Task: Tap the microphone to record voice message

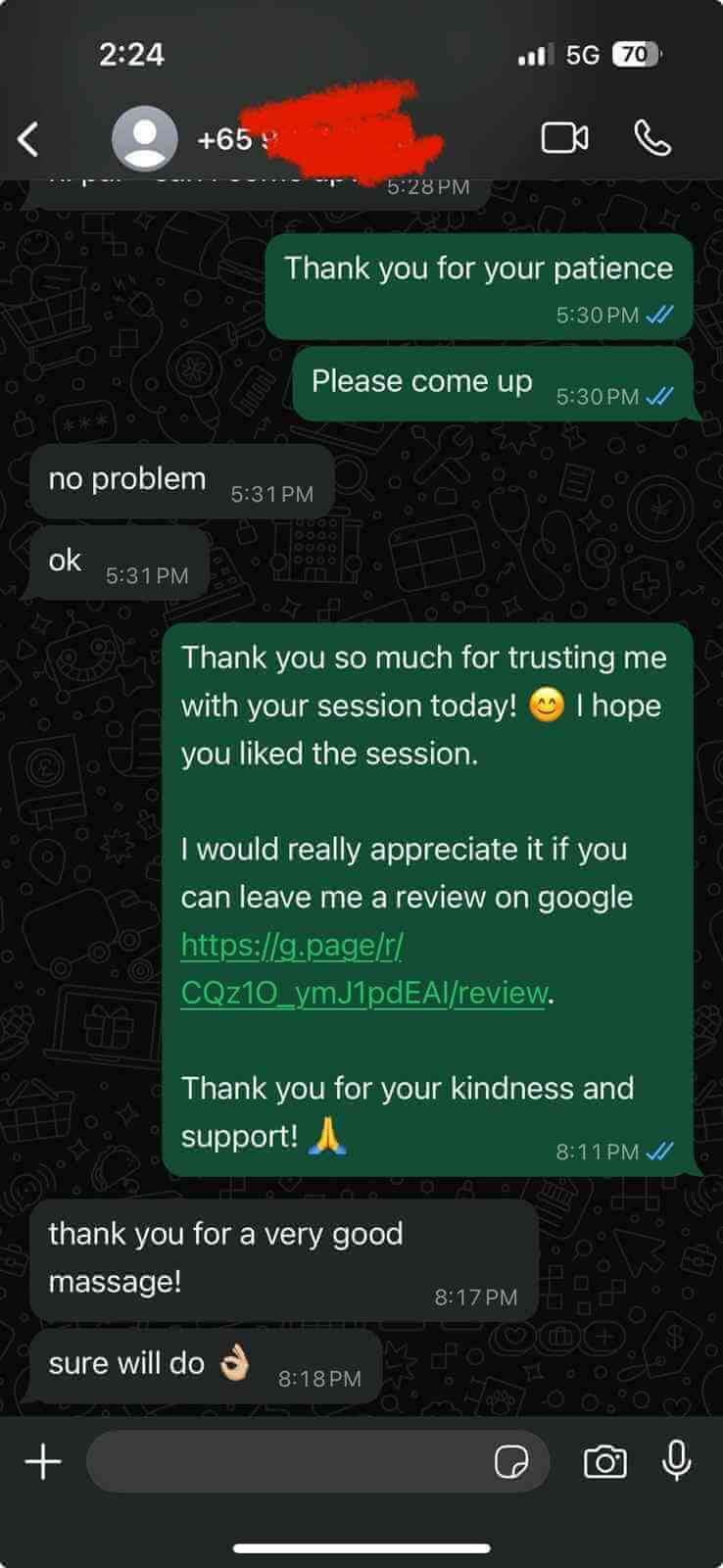Action: pyautogui.click(x=677, y=1461)
